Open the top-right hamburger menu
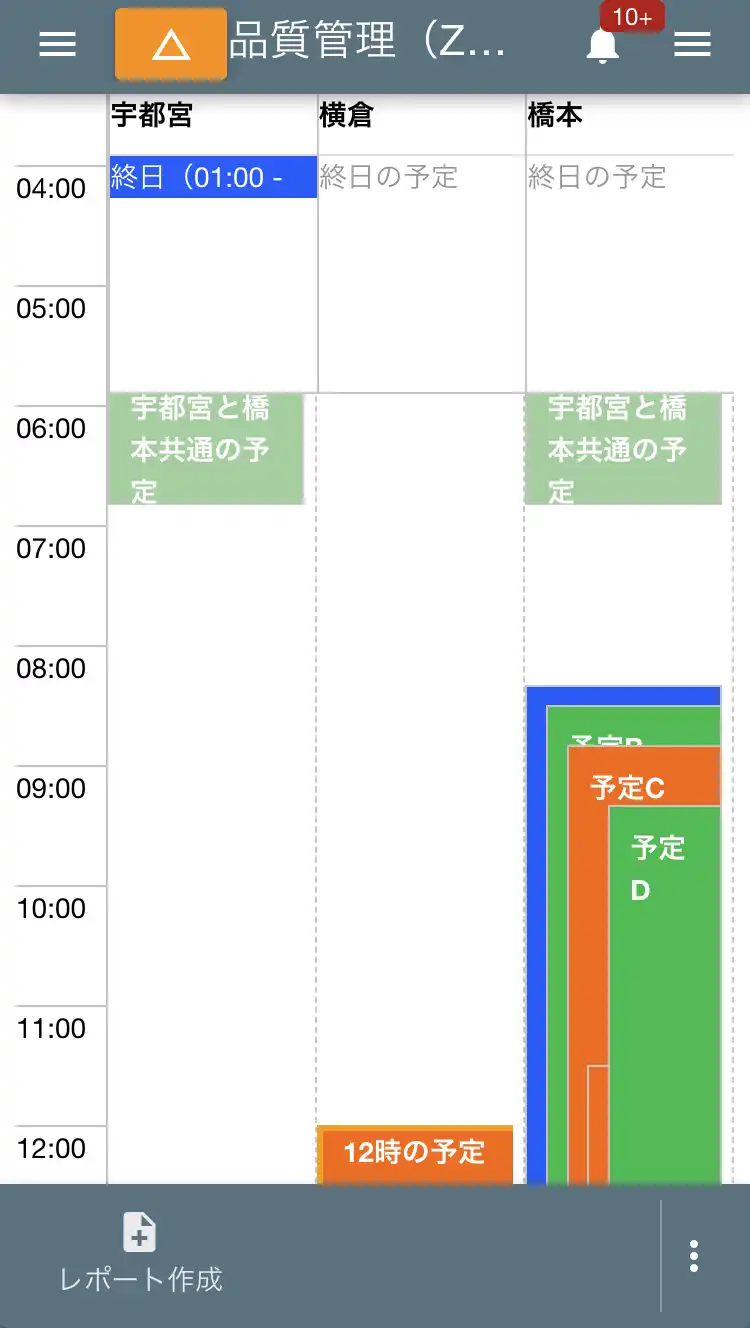Screen dimensions: 750x1328 (692, 45)
